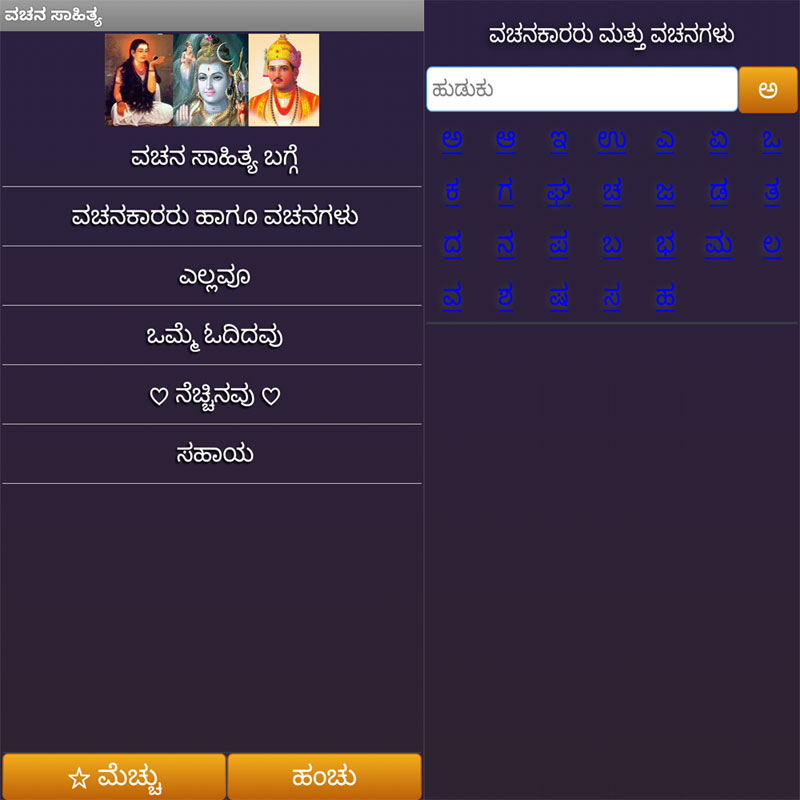Tap the letter ಹ link
800x800 pixels.
[x=665, y=297]
